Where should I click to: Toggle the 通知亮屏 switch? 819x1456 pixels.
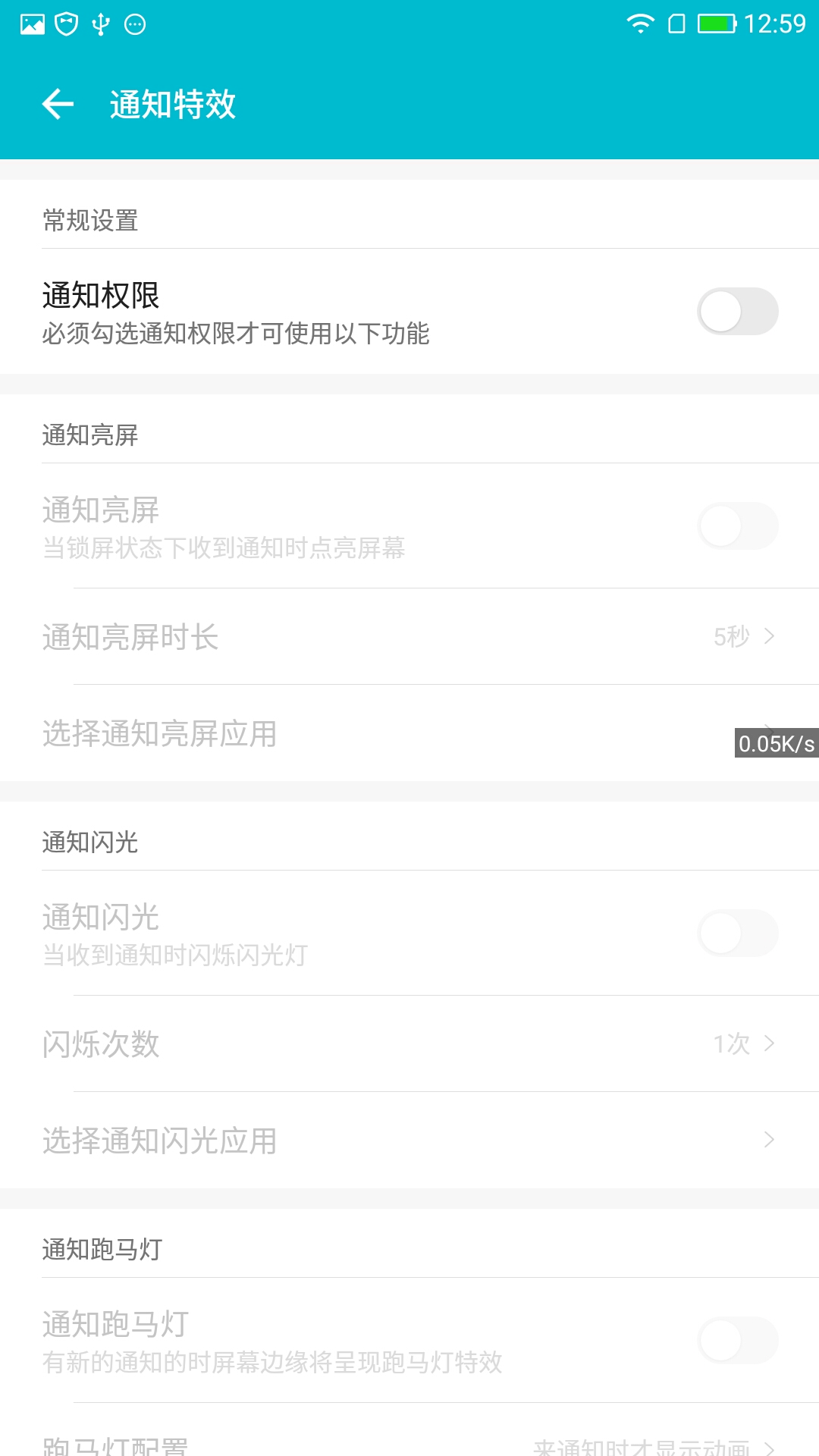pyautogui.click(x=737, y=526)
